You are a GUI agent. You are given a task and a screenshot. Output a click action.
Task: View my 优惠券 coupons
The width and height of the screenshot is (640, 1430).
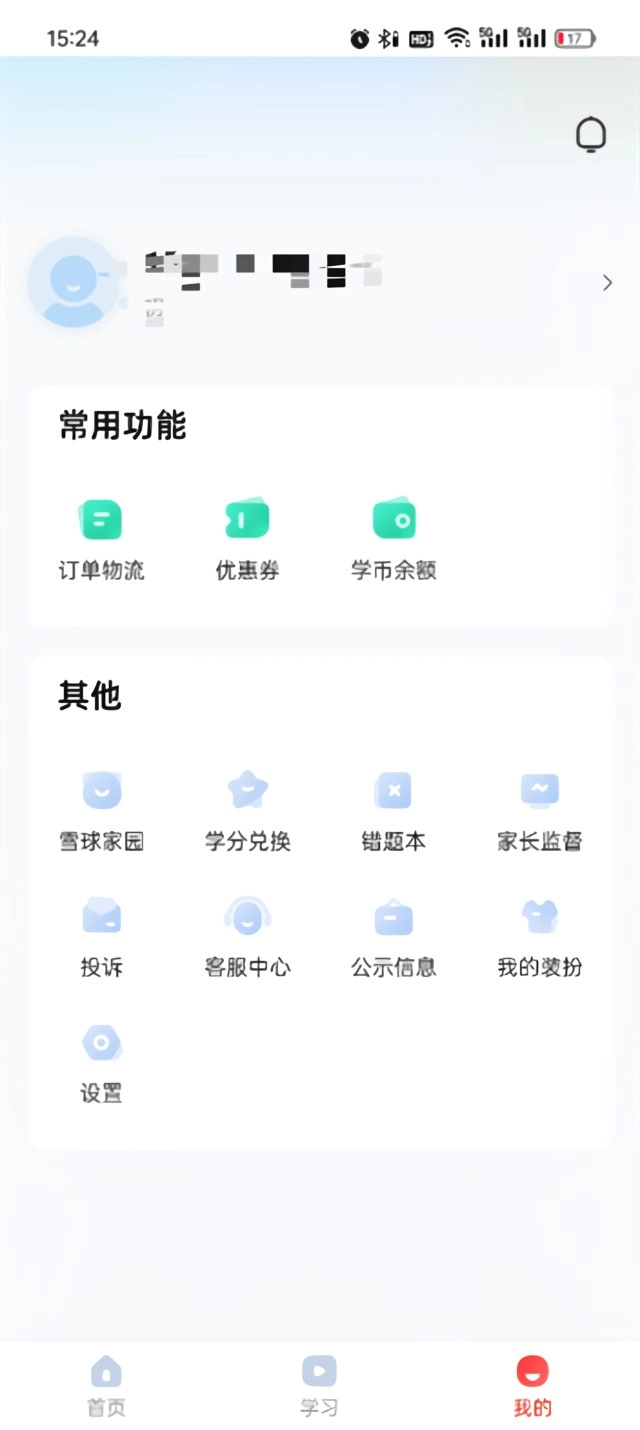[x=247, y=540]
